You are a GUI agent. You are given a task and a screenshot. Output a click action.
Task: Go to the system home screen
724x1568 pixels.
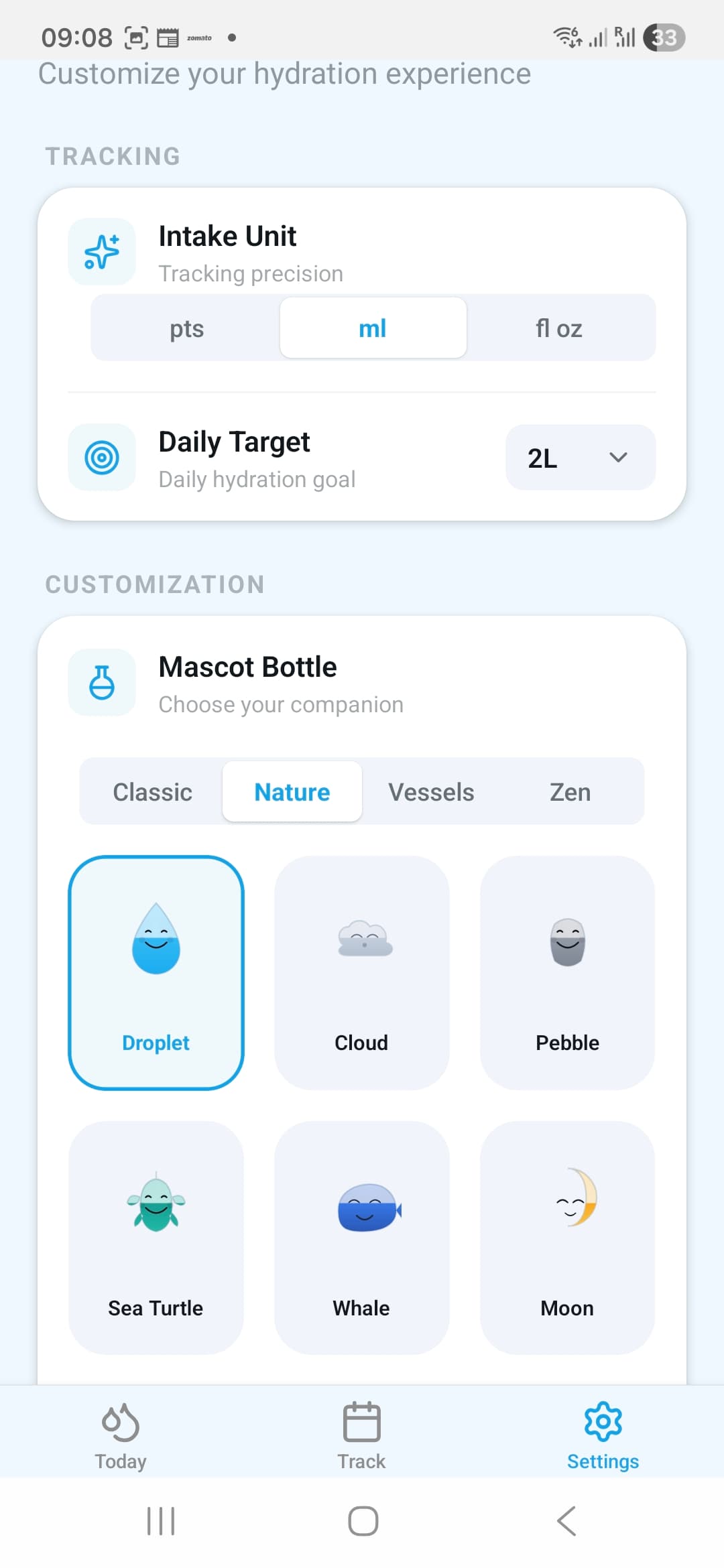(363, 1521)
